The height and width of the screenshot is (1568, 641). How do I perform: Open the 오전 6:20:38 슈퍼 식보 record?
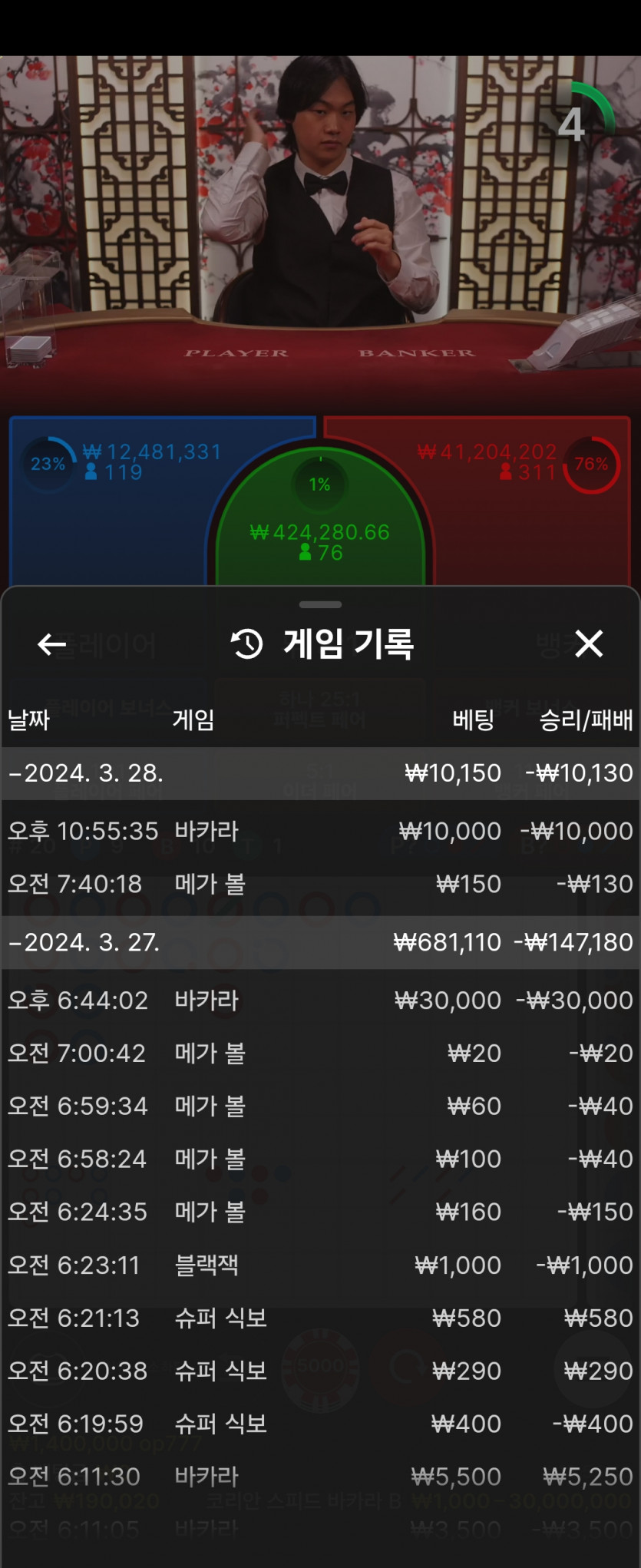(320, 1371)
